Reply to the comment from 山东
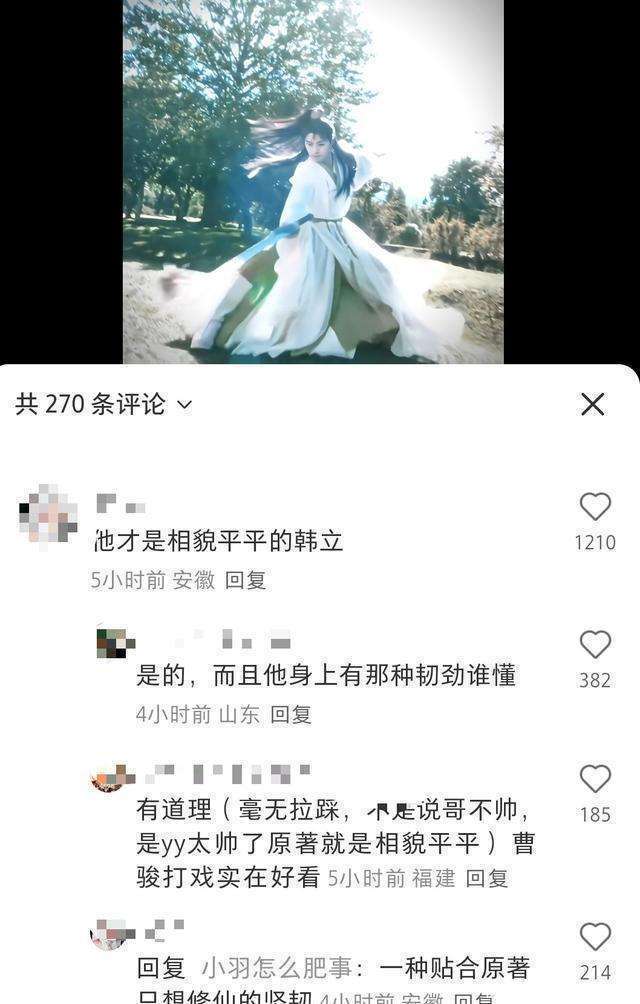Screen dimensions: 640x1004 click(291, 714)
